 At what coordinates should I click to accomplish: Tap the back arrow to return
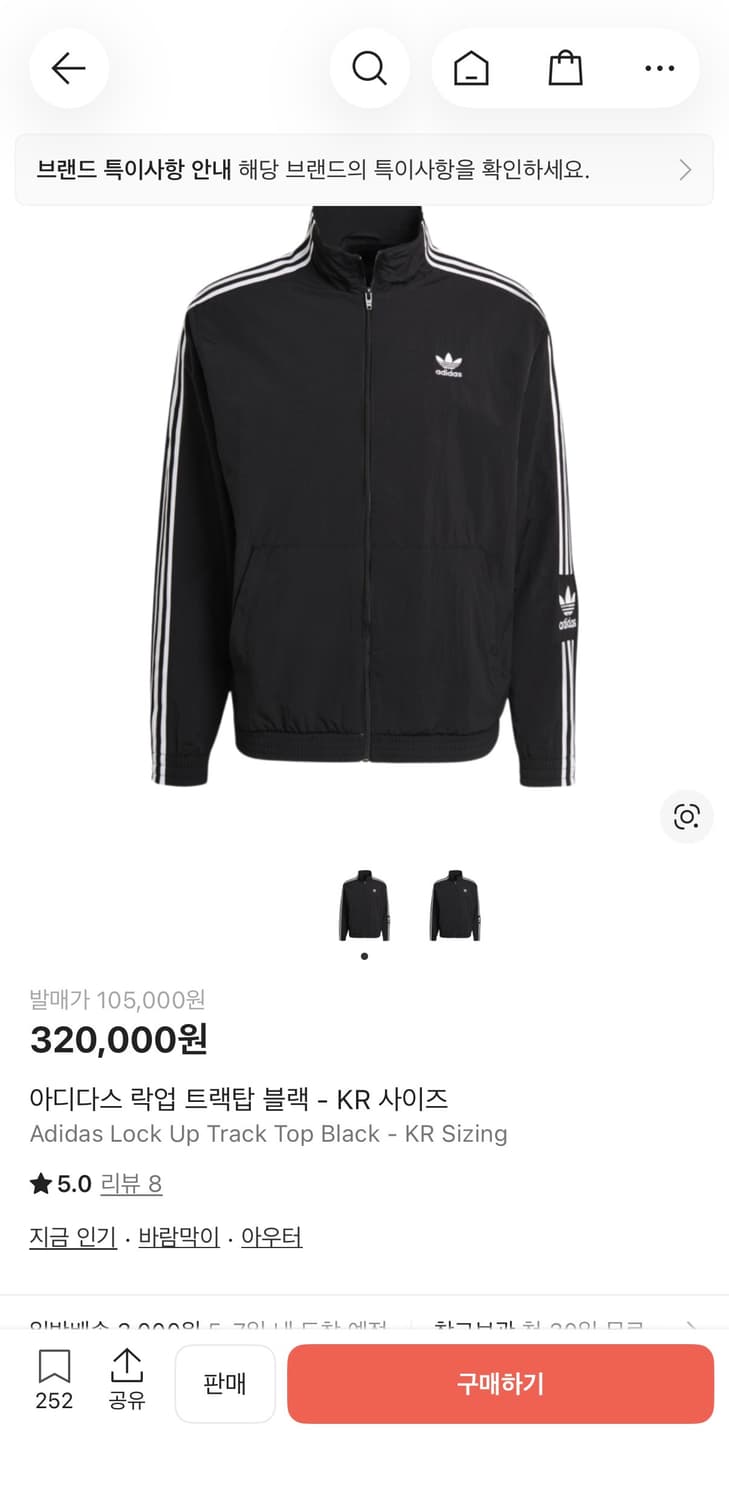[68, 68]
